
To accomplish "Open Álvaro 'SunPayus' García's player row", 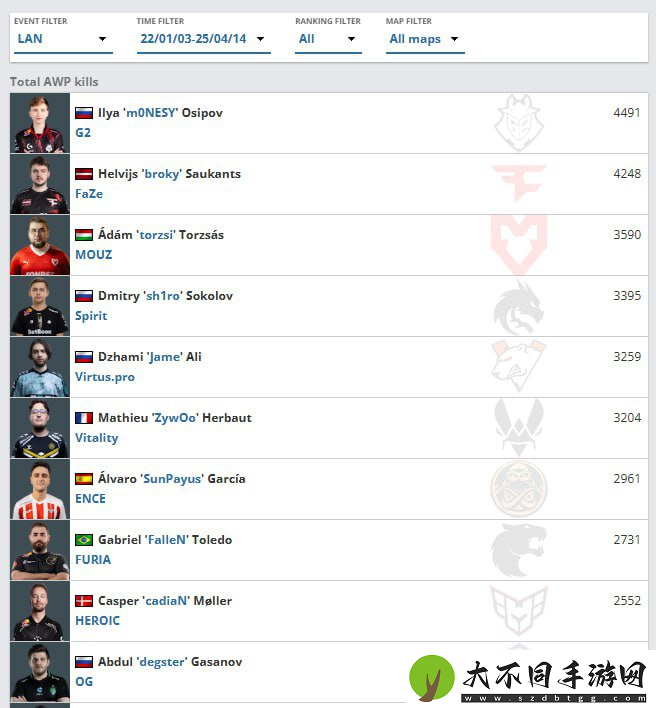I will click(171, 479).
